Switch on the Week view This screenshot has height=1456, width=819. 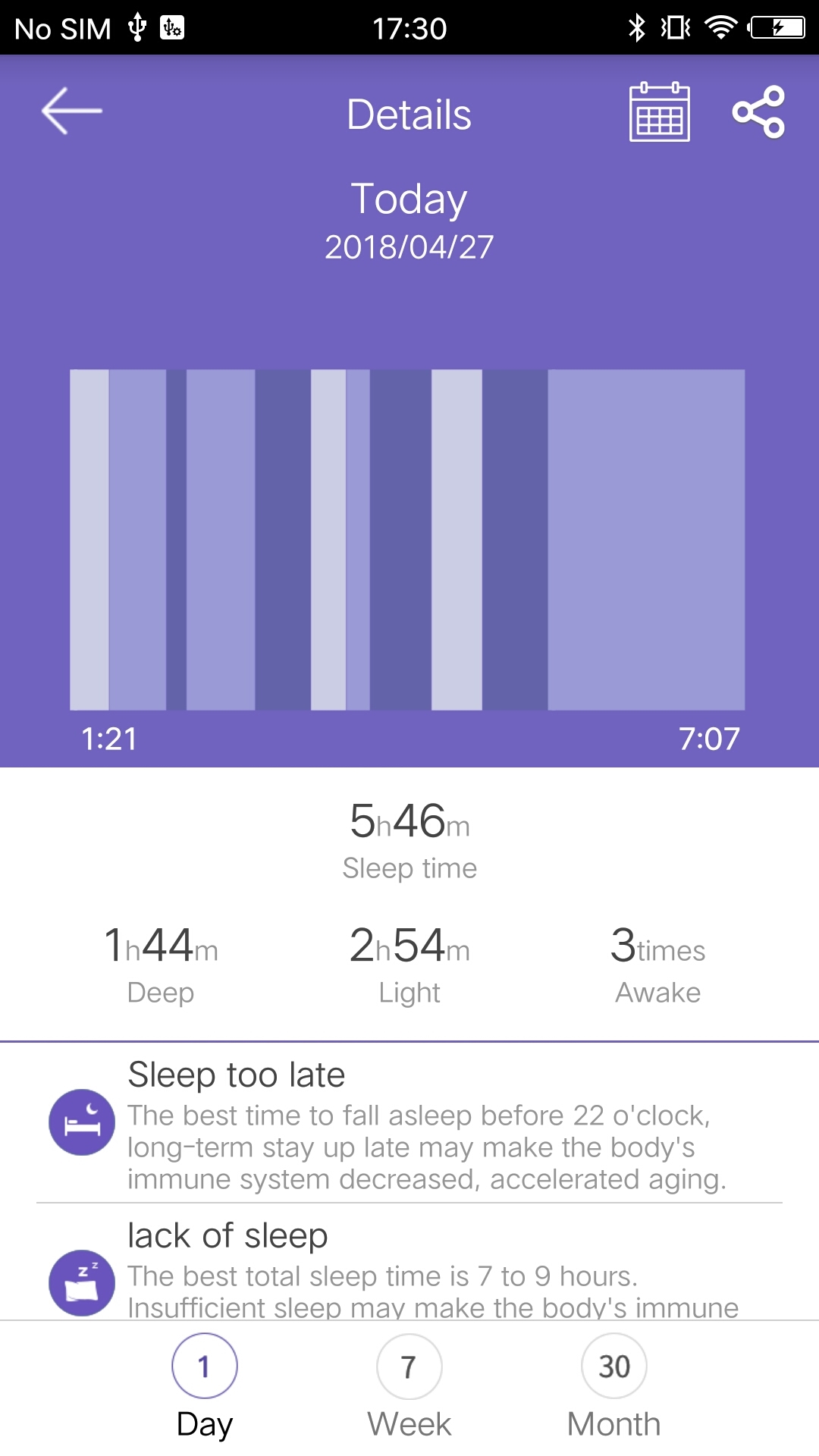point(409,1365)
